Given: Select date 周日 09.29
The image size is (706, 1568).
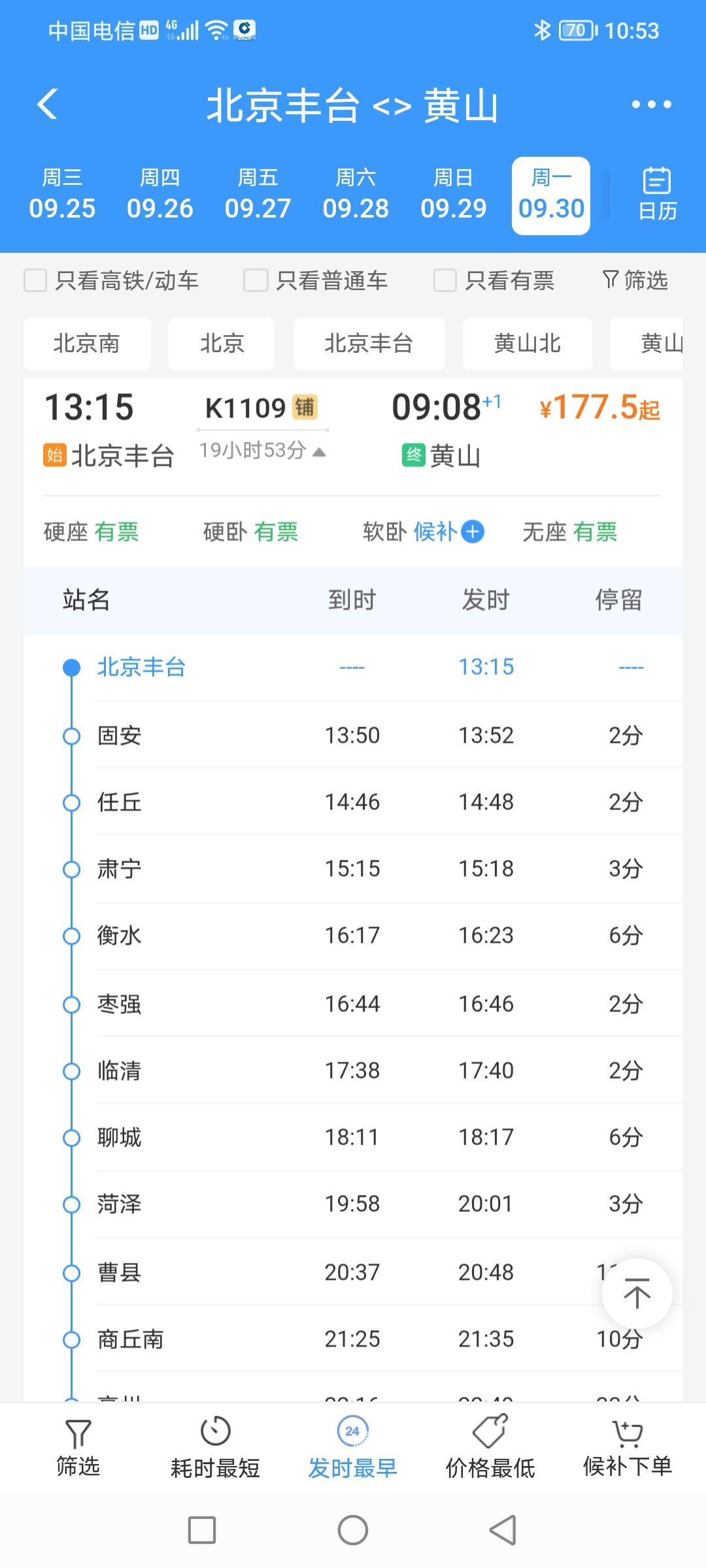Looking at the screenshot, I should (453, 195).
